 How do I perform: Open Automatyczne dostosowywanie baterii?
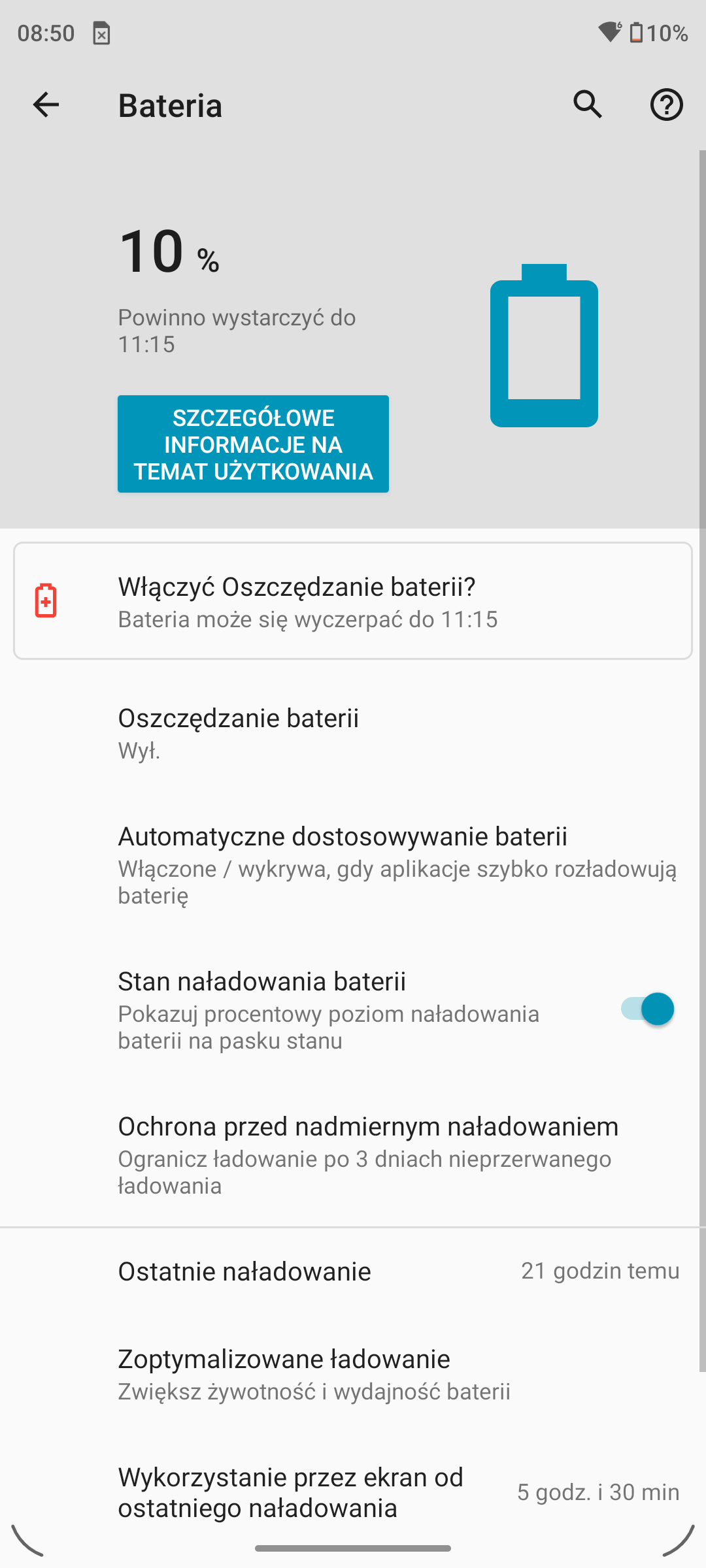coord(353,864)
